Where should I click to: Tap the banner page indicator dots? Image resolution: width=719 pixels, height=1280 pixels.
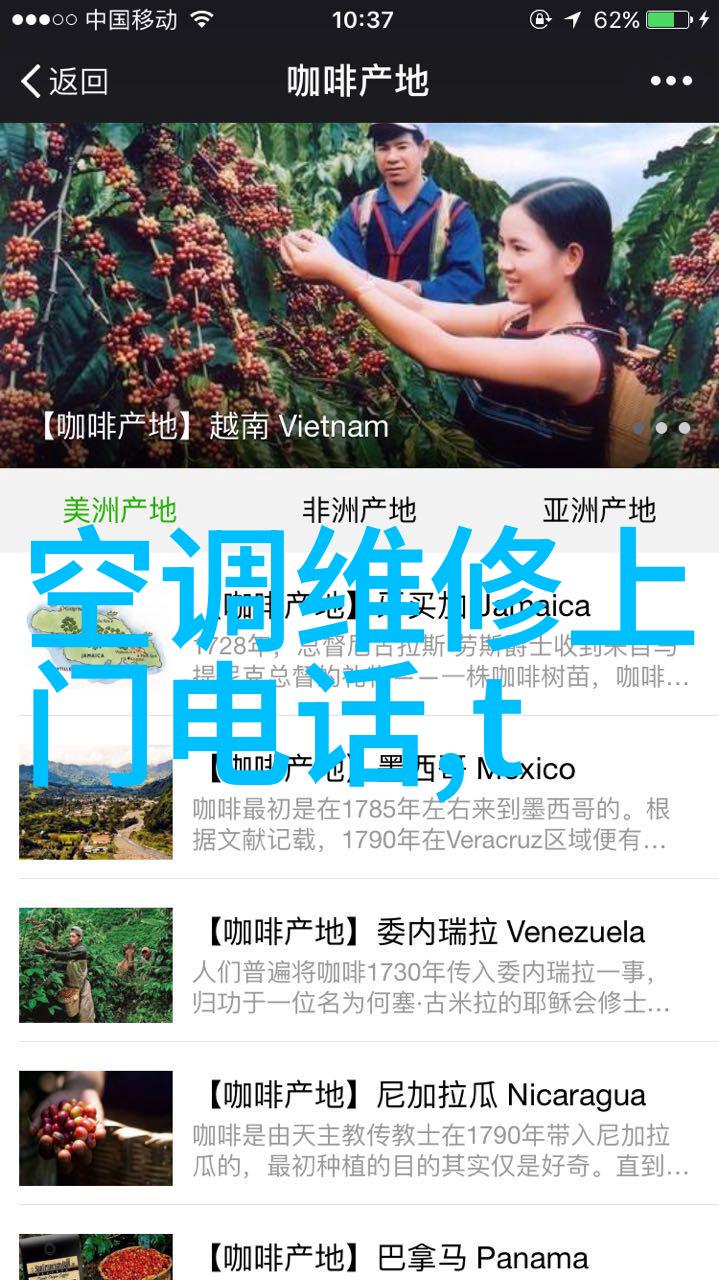tap(661, 428)
